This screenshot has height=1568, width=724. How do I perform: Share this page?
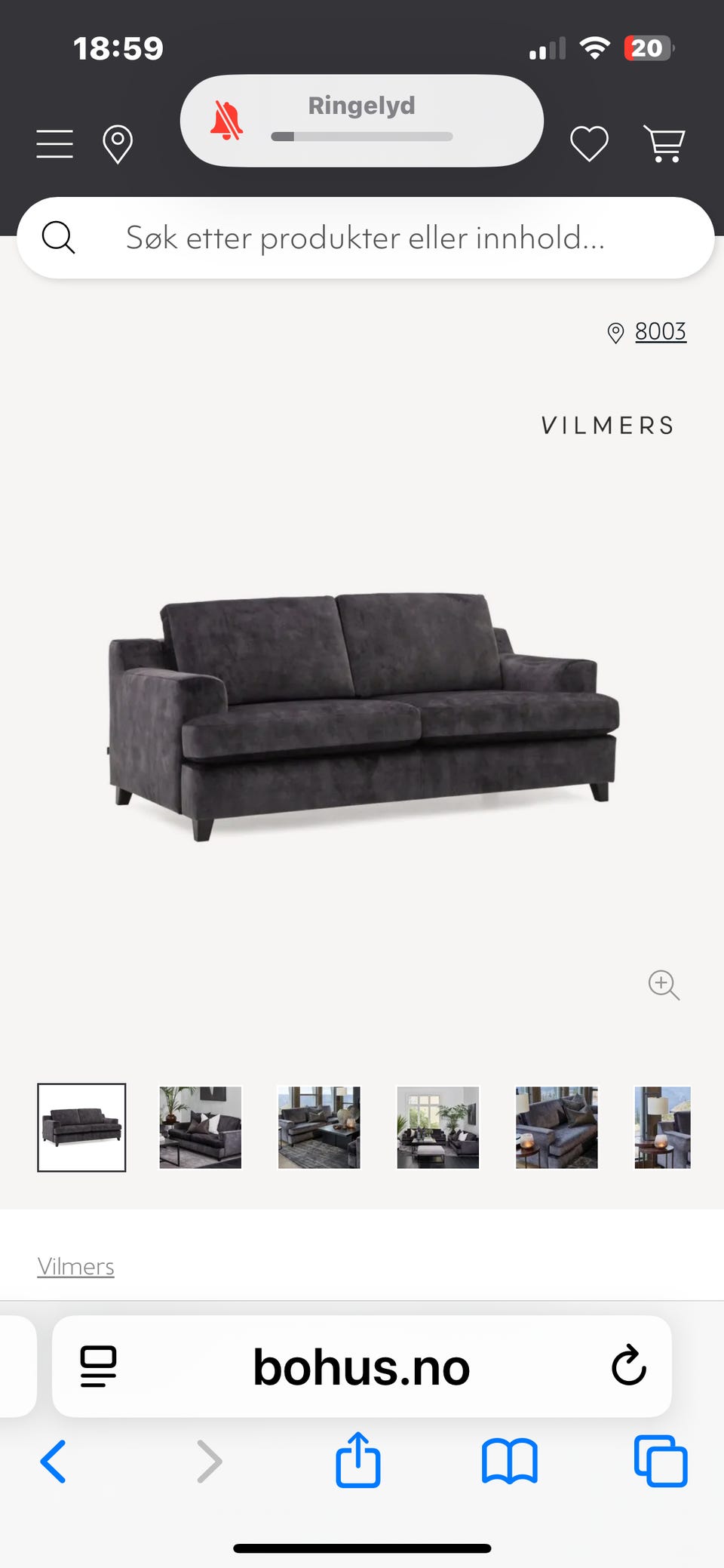pyautogui.click(x=357, y=1460)
